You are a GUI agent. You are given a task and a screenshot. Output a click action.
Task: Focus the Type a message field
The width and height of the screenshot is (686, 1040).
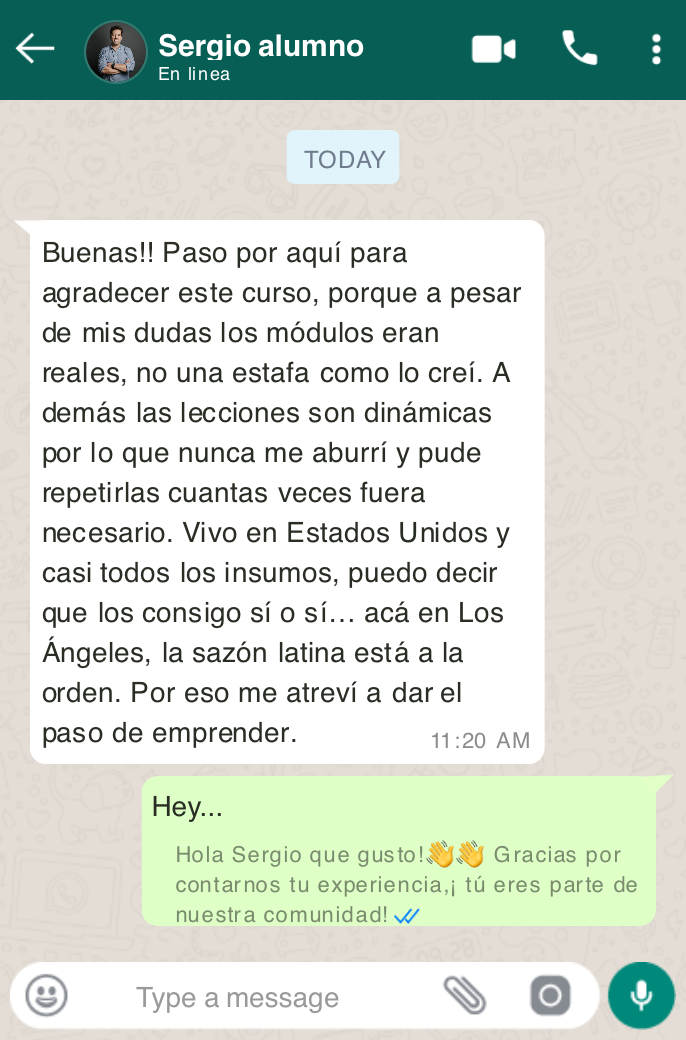coord(270,997)
